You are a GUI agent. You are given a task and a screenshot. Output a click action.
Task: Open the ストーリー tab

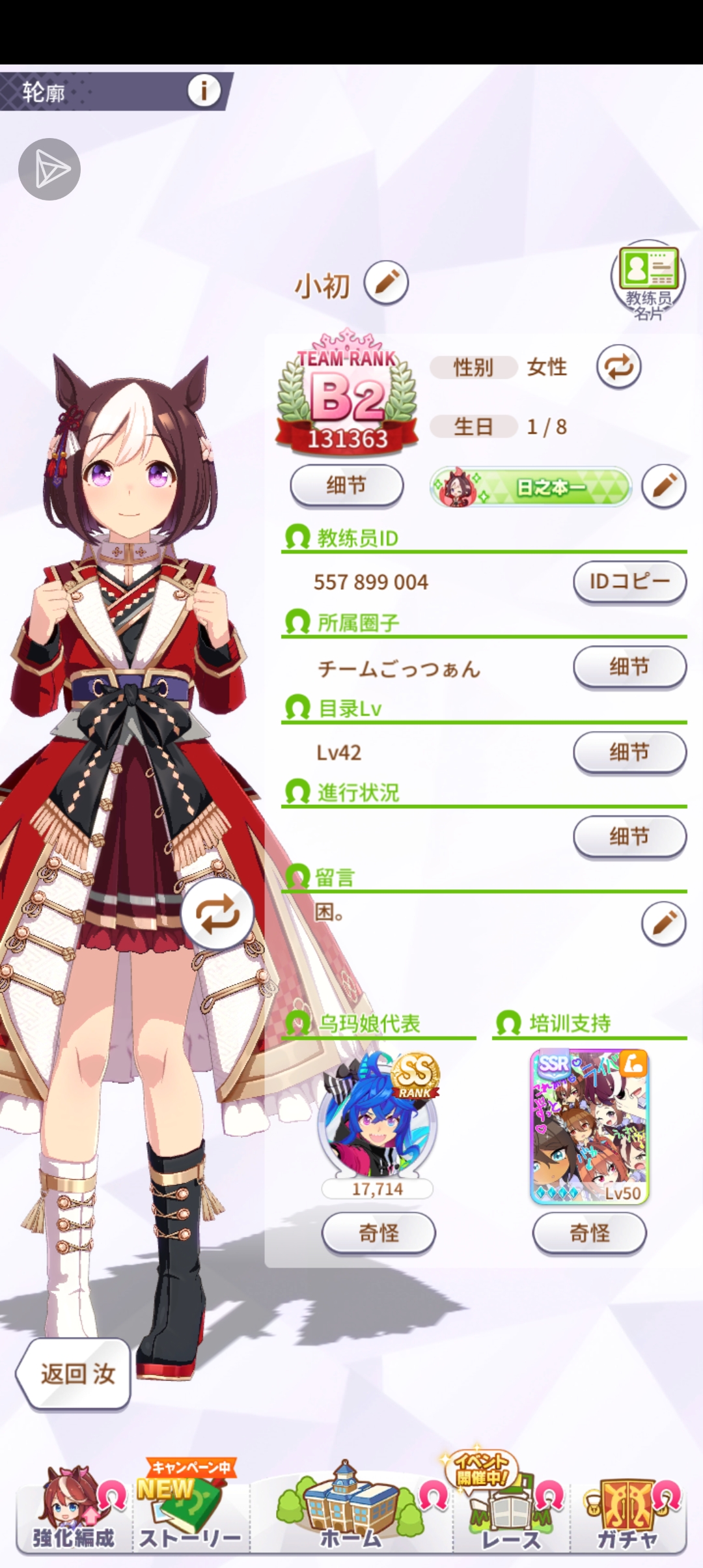(190, 1512)
